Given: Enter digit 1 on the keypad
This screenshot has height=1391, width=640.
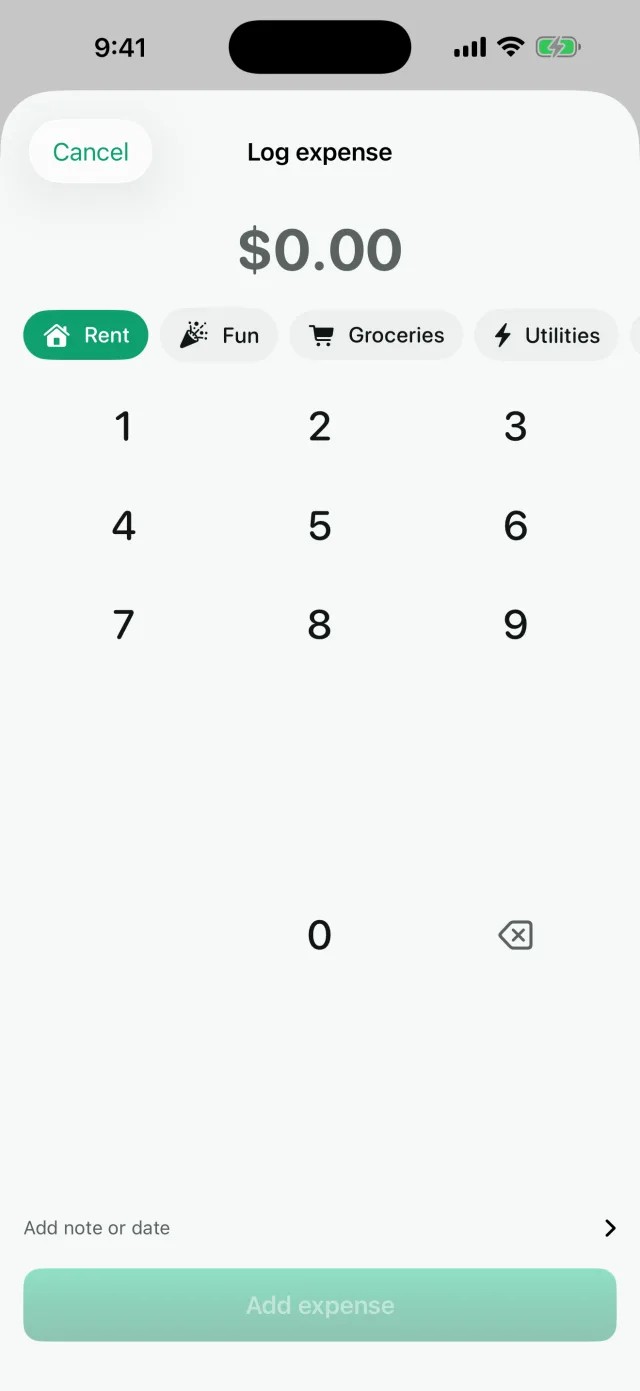Looking at the screenshot, I should [x=123, y=427].
